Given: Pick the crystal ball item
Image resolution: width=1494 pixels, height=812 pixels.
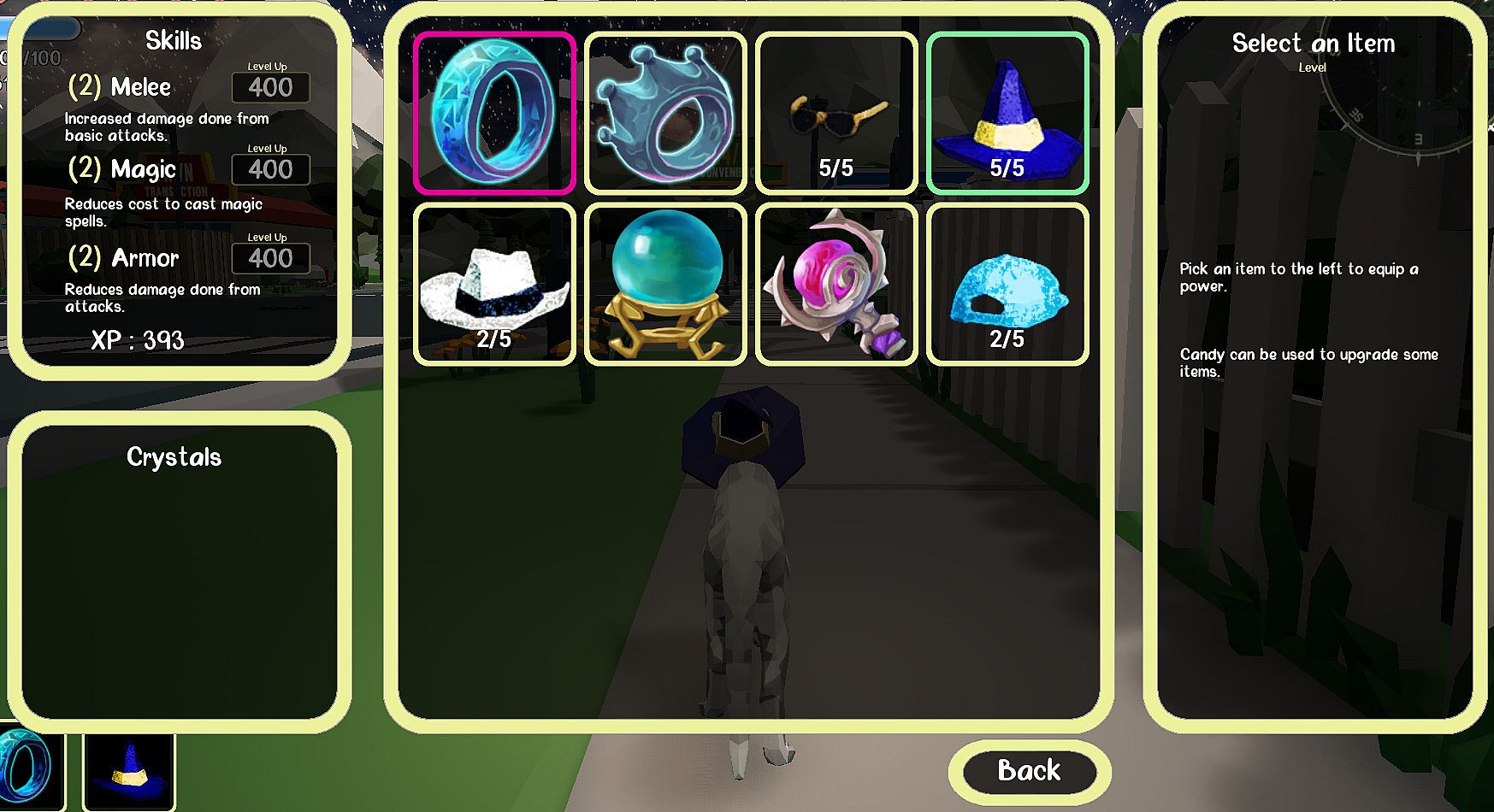Looking at the screenshot, I should 665,284.
